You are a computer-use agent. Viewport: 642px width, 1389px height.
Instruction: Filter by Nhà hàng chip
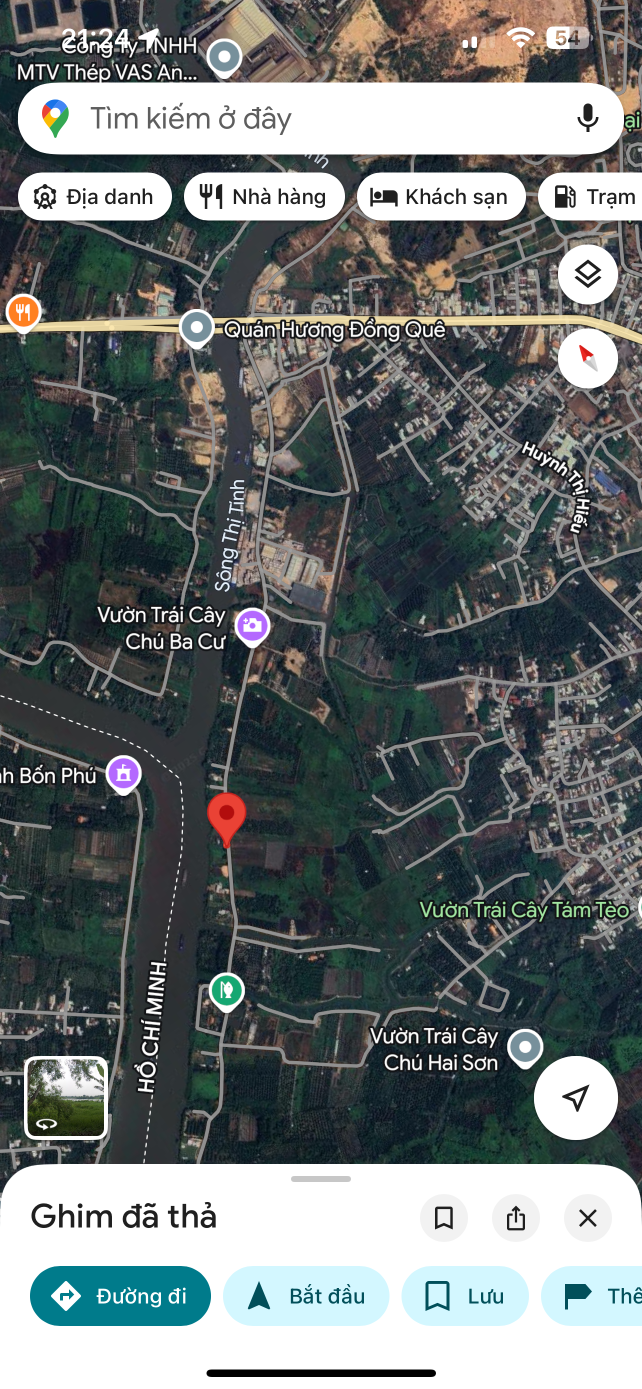click(264, 197)
